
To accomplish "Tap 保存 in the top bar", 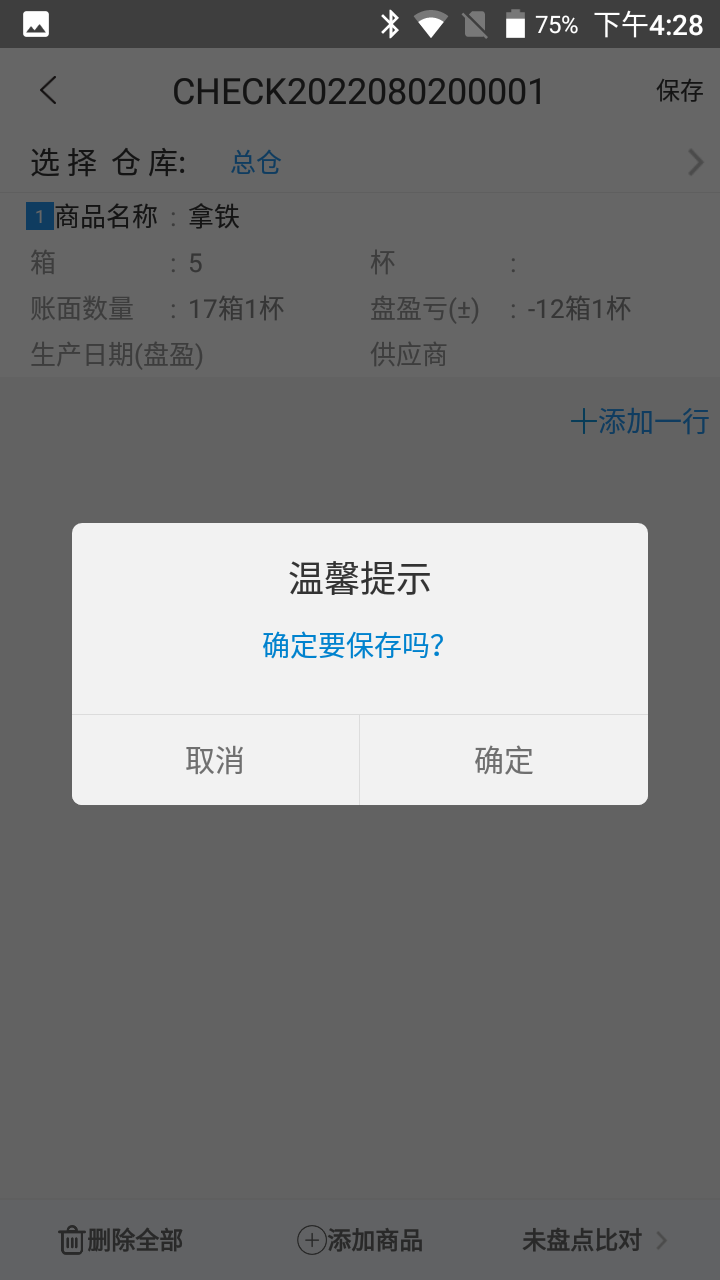I will click(x=679, y=91).
